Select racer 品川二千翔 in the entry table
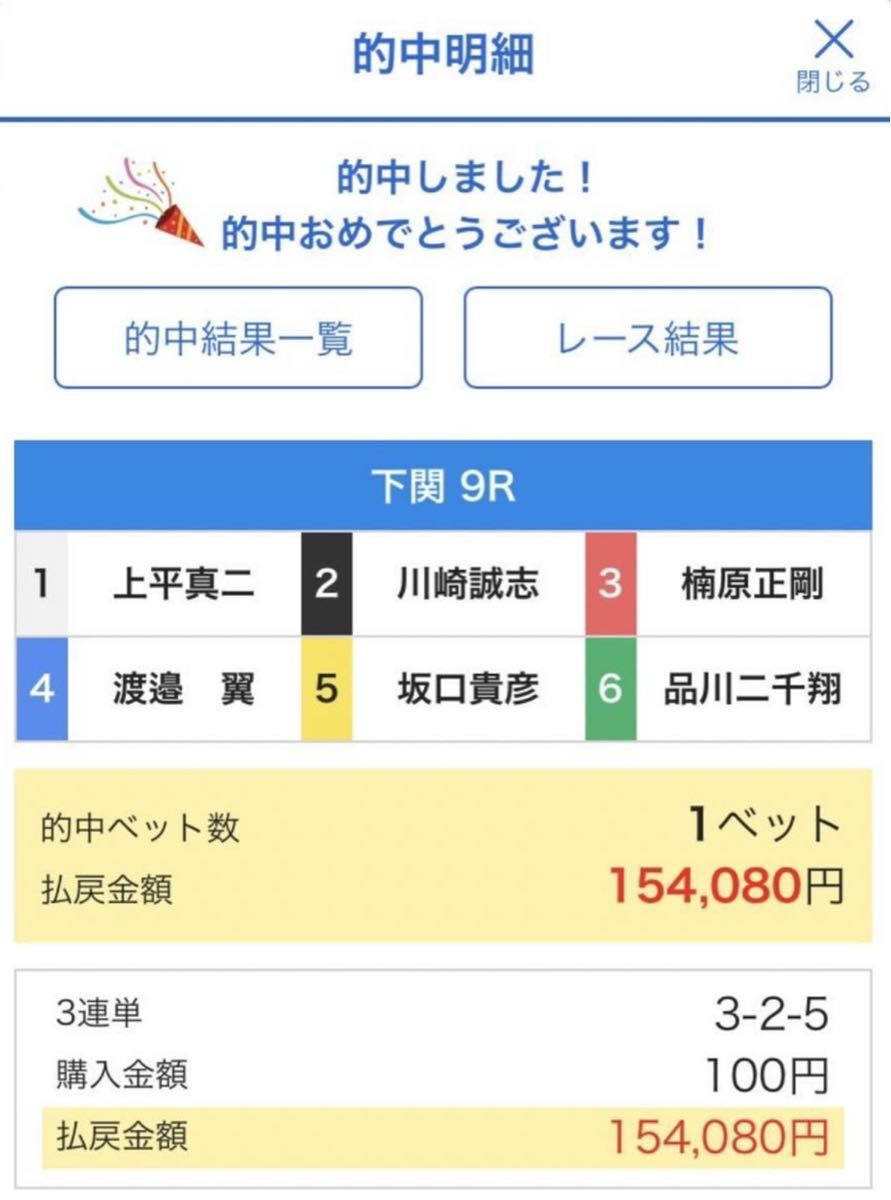891x1200 pixels. pos(753,689)
